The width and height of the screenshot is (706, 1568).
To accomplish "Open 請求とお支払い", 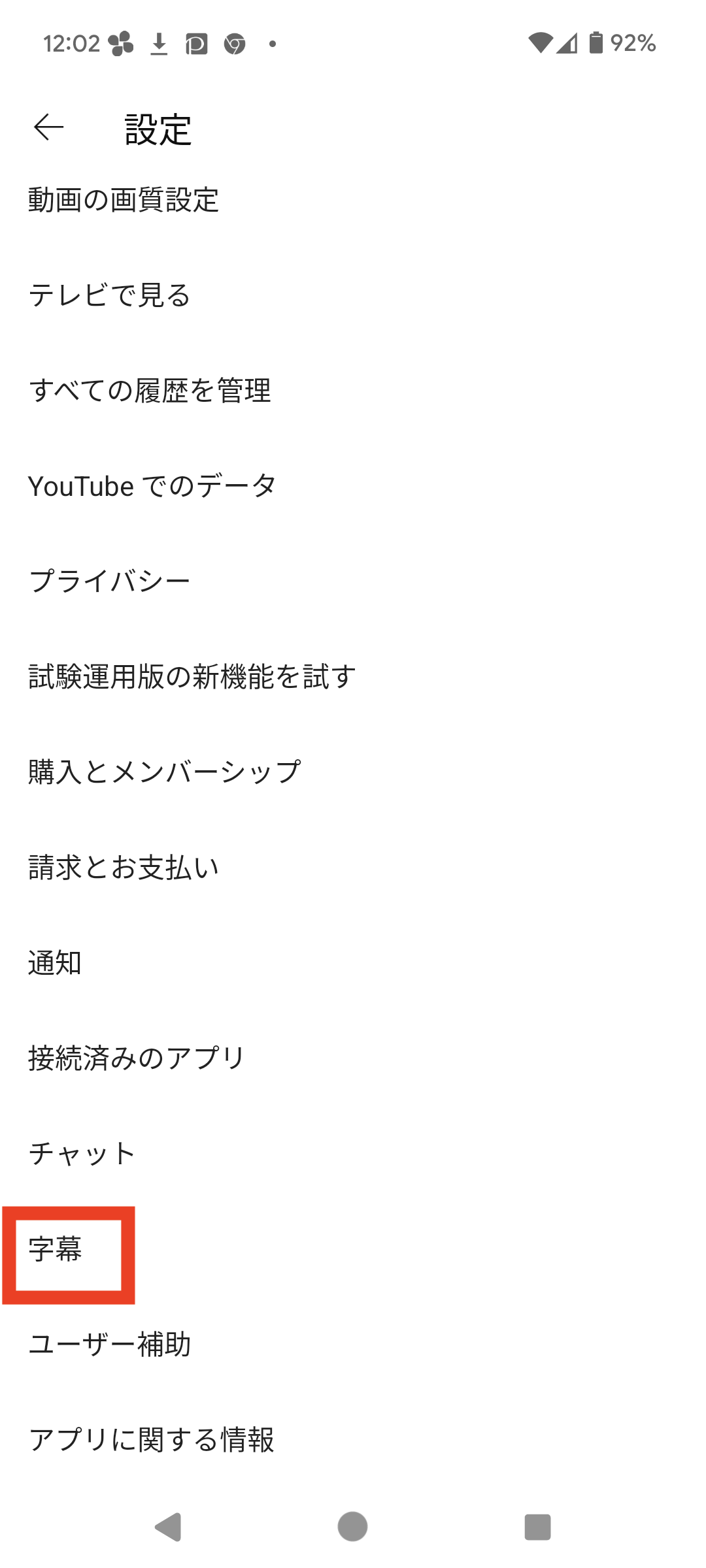I will pyautogui.click(x=124, y=867).
